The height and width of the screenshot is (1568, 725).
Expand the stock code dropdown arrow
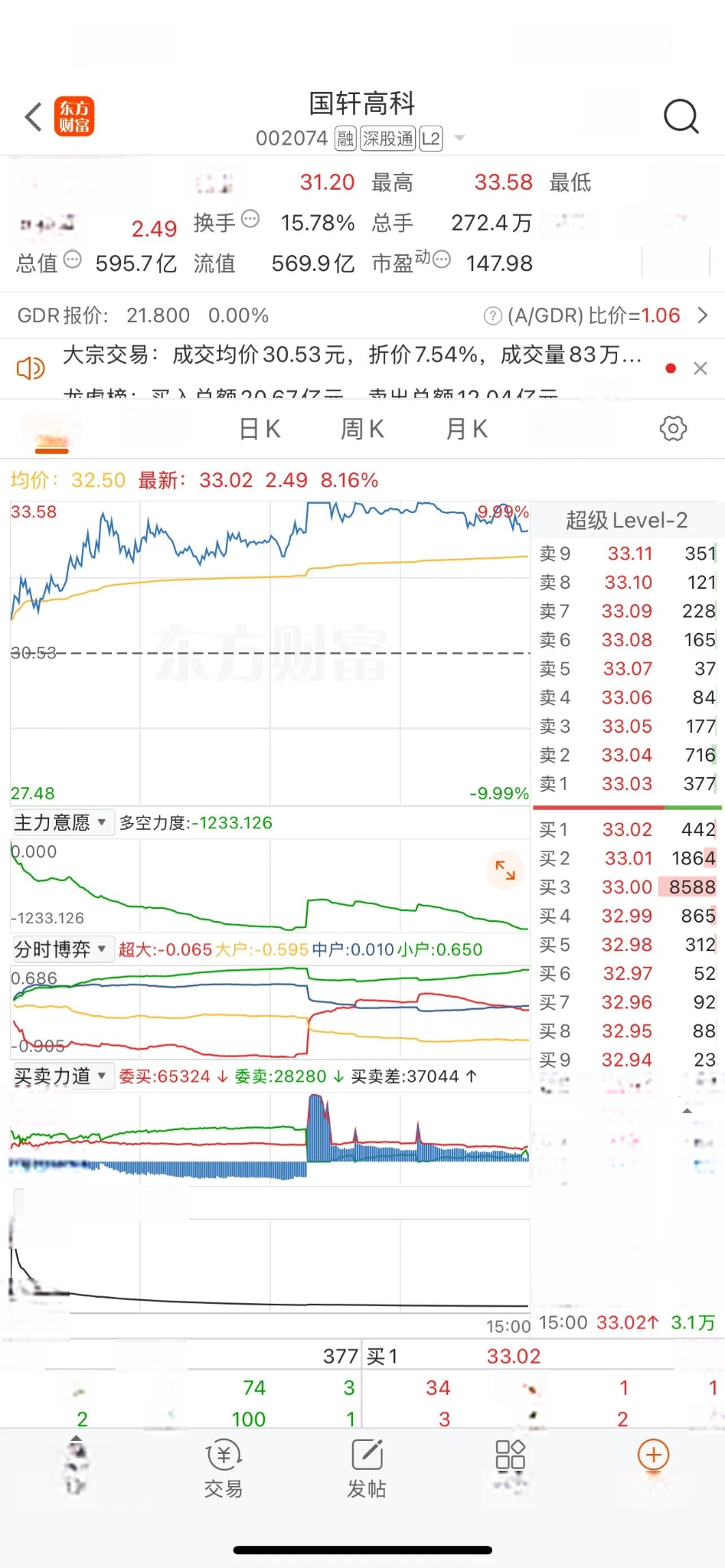[x=459, y=139]
